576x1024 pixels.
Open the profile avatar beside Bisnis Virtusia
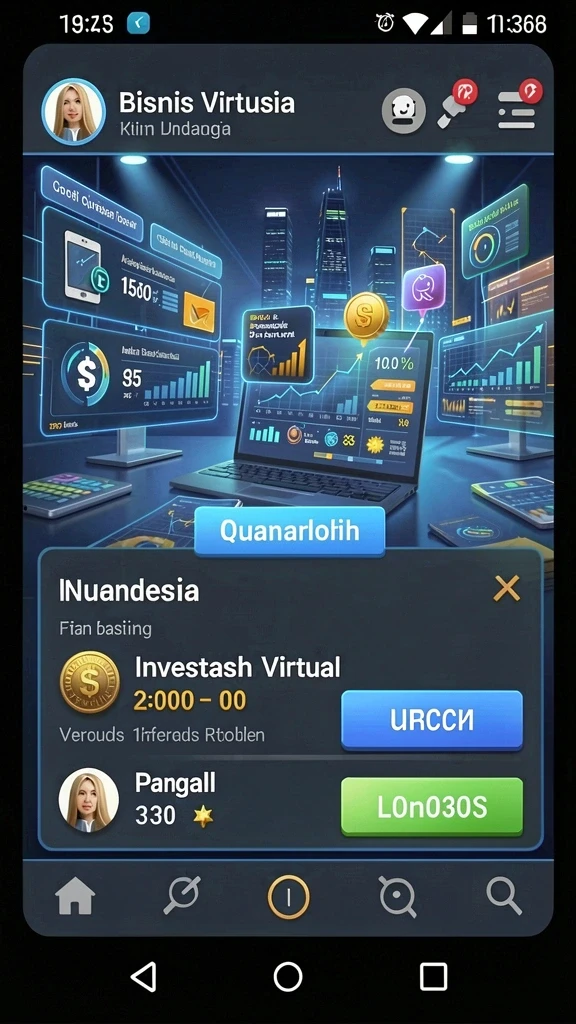73,111
